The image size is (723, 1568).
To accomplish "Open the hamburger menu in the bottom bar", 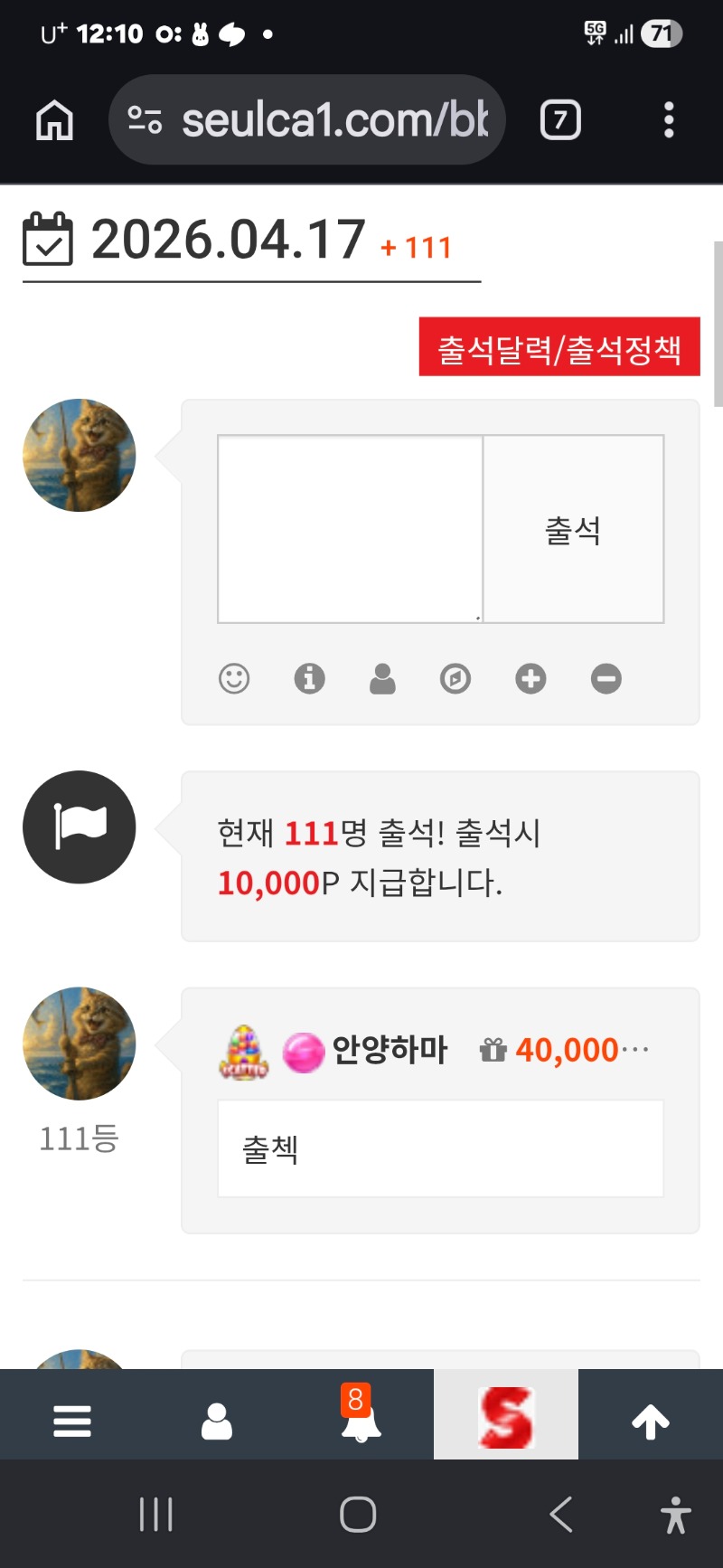I will (72, 1422).
